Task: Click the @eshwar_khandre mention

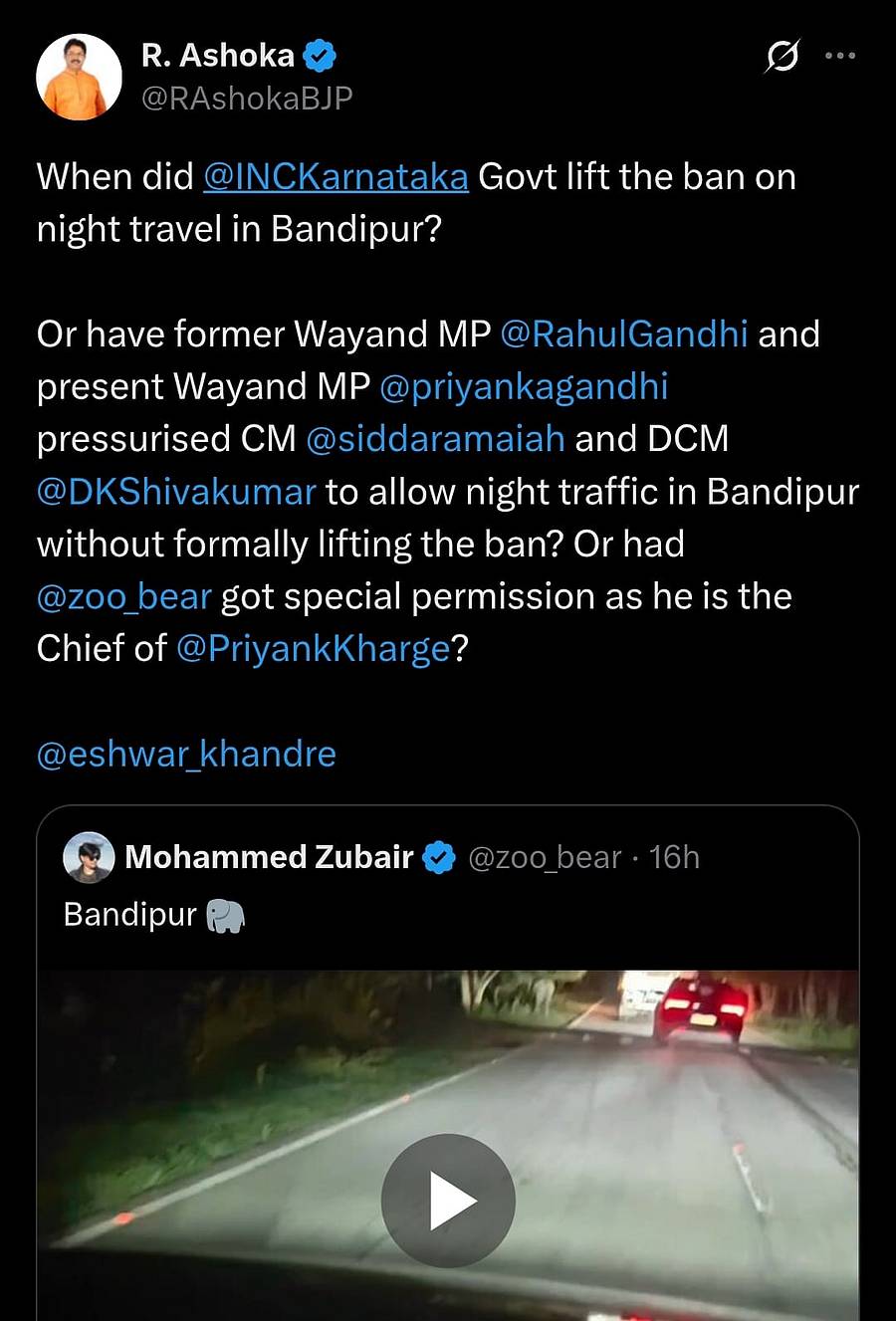Action: tap(186, 754)
